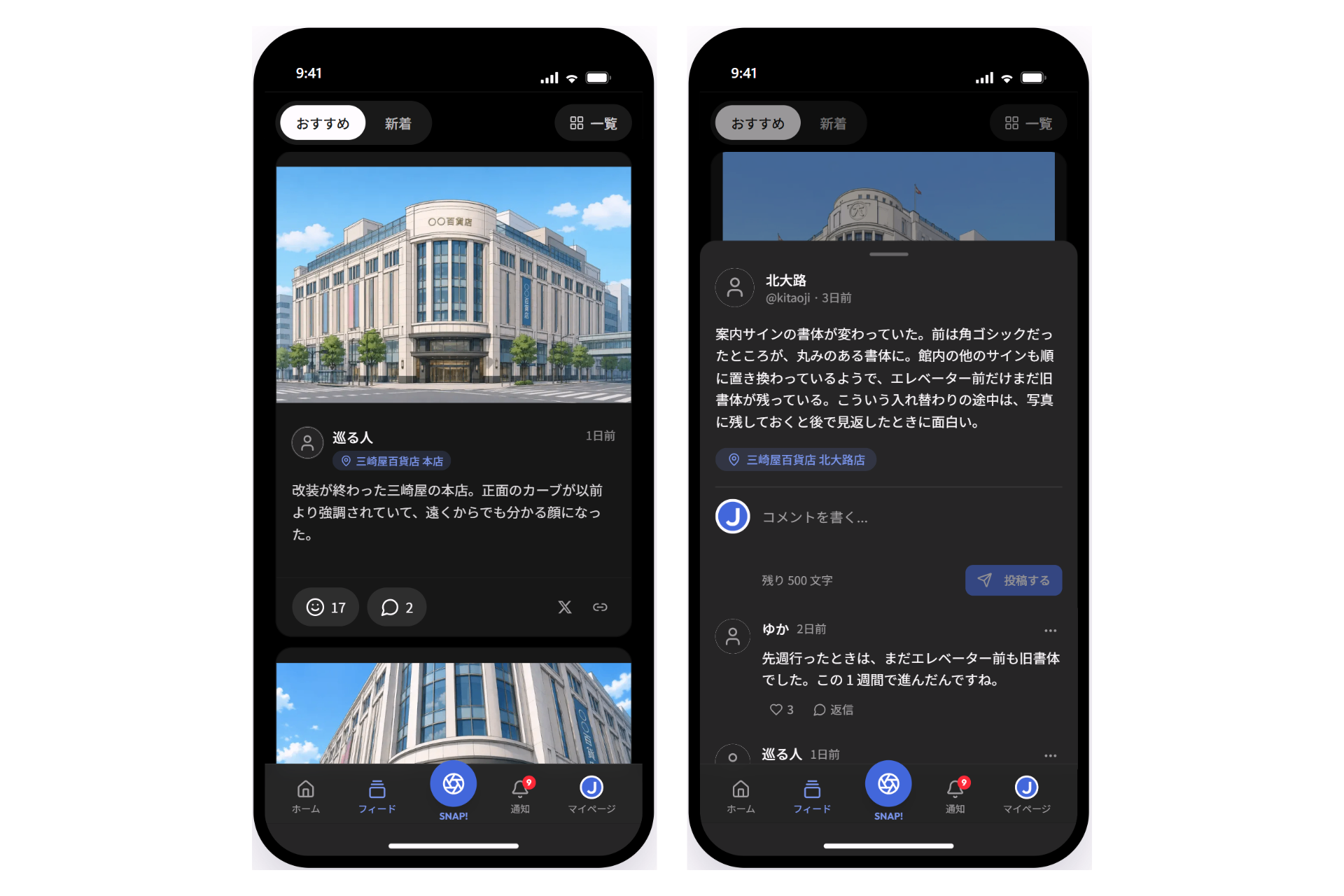Open the 三崎屋百貨店 北大路店 location chip
The image size is (1344, 896).
click(x=796, y=460)
